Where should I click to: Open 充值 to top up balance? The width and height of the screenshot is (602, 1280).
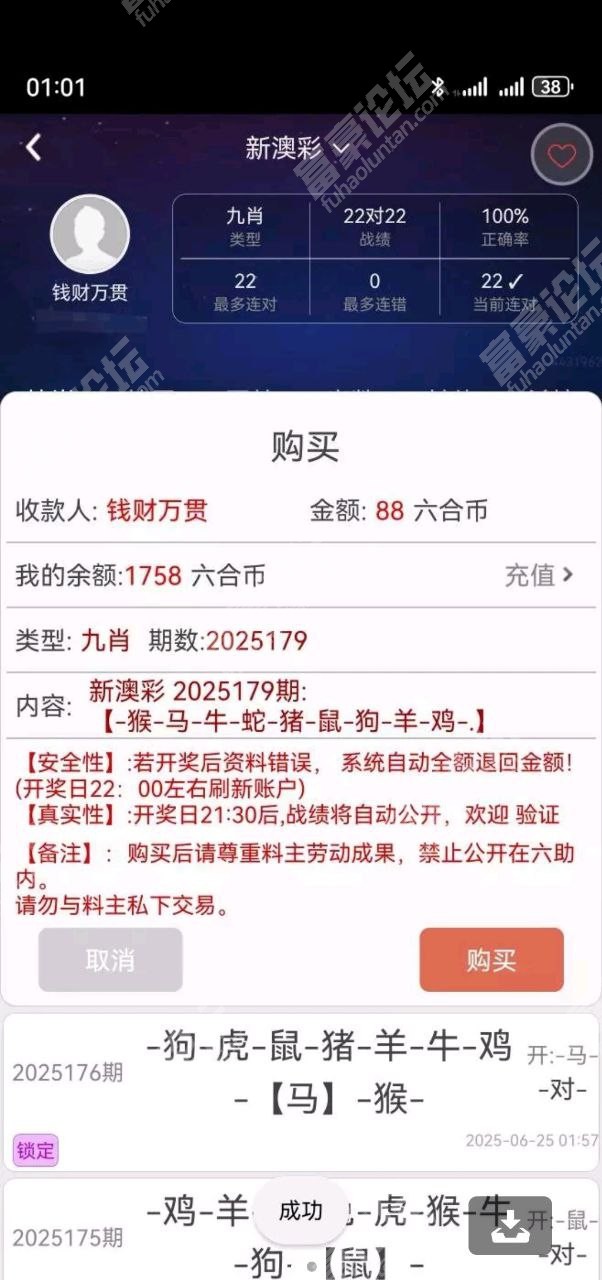point(539,575)
